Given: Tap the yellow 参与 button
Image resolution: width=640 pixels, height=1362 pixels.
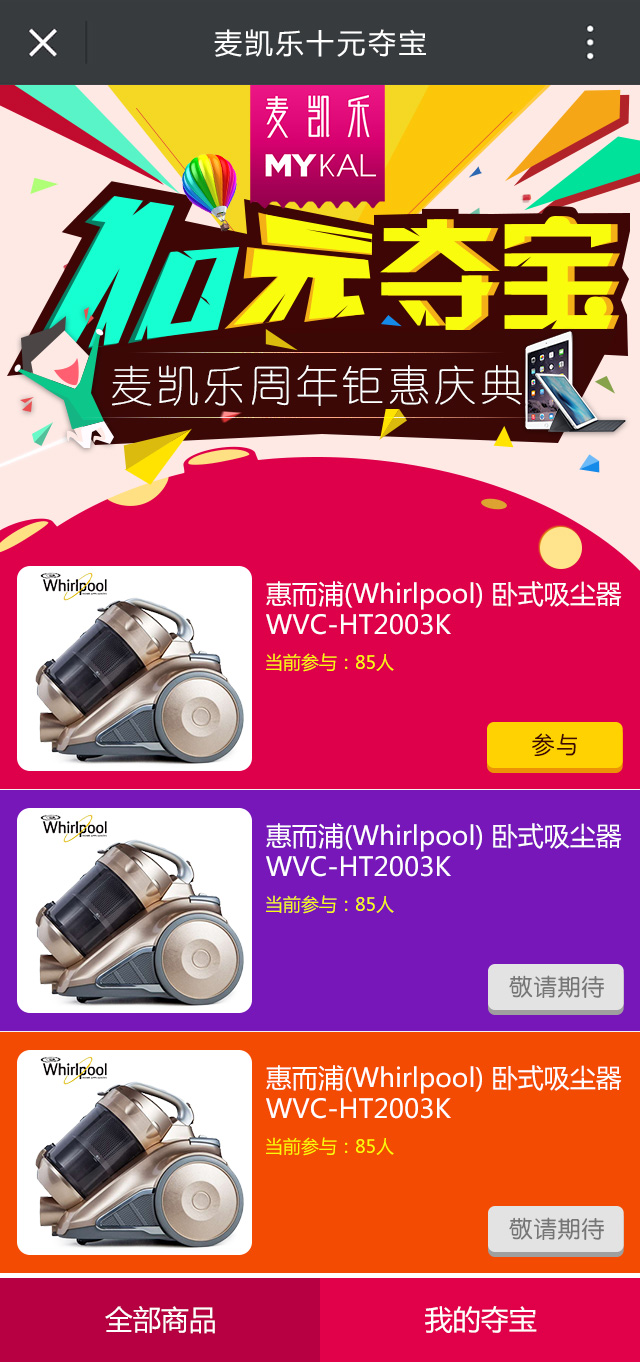Looking at the screenshot, I should coord(554,745).
